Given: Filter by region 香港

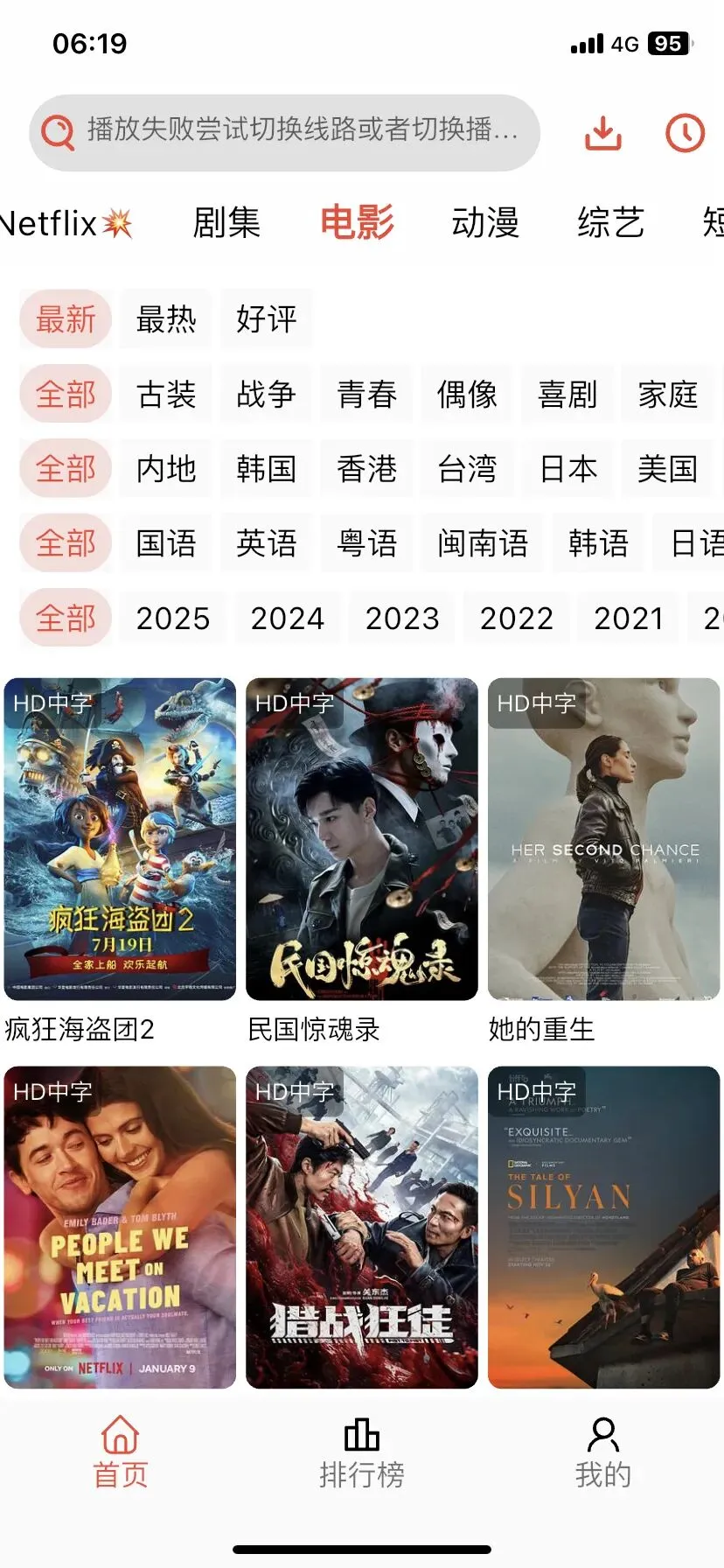Looking at the screenshot, I should pyautogui.click(x=367, y=469).
